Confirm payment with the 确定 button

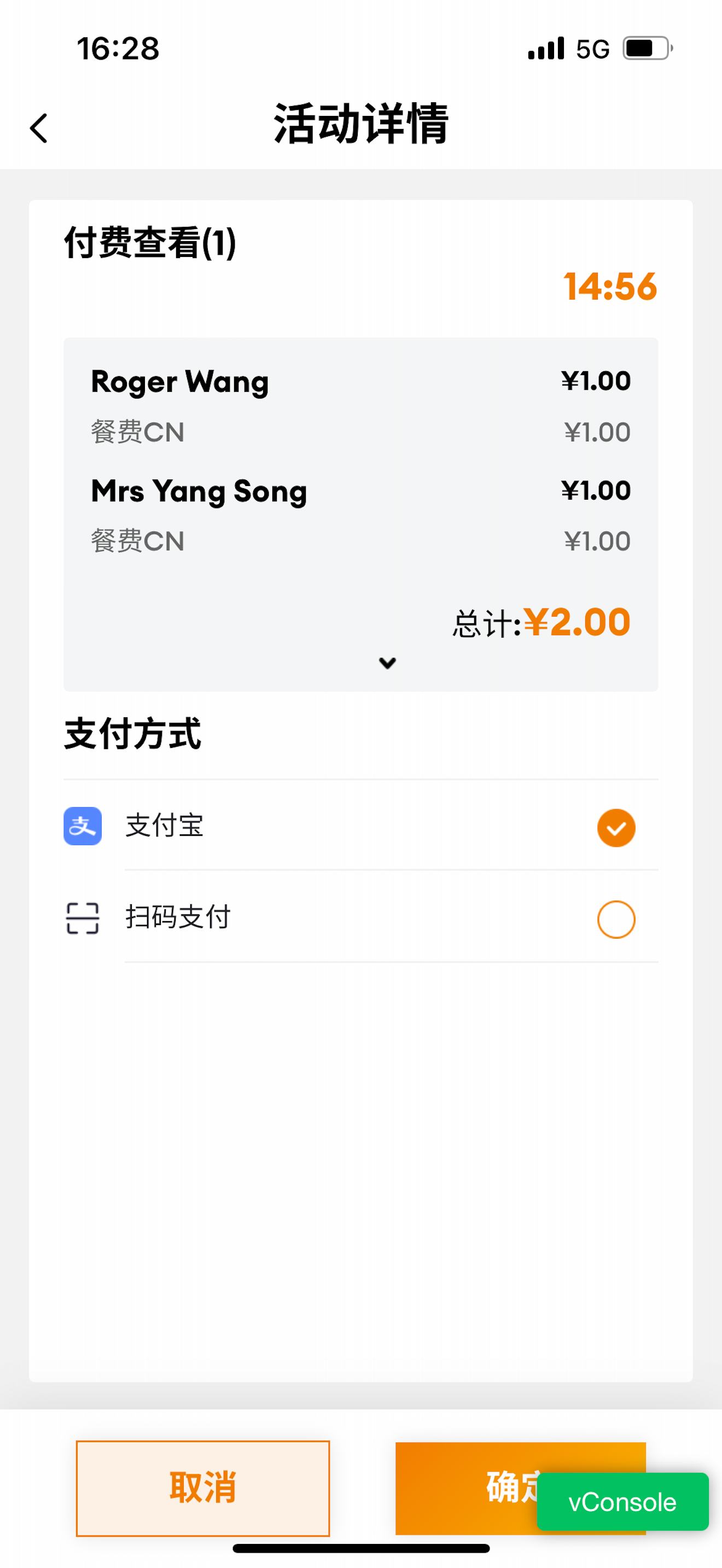(465, 1488)
